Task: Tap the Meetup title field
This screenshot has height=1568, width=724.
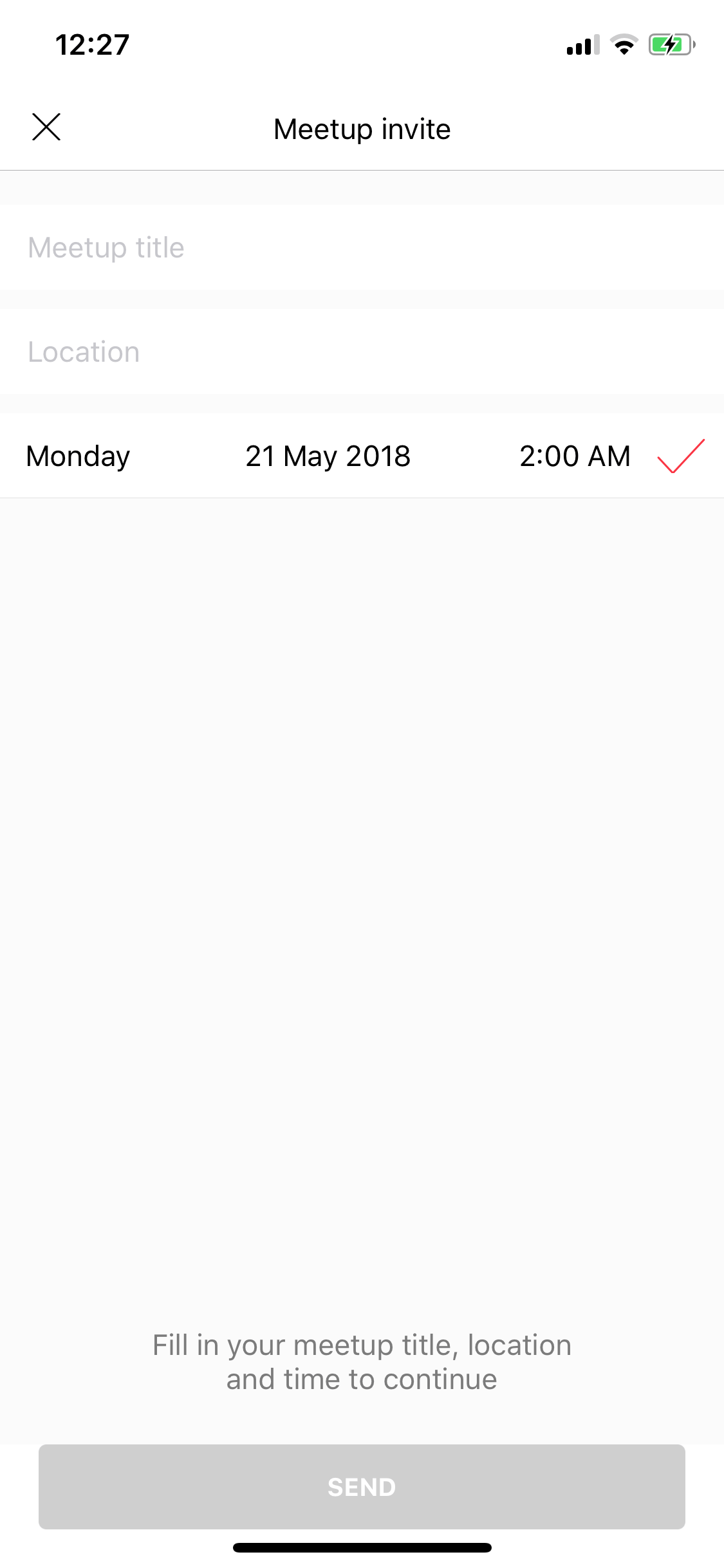Action: pyautogui.click(x=362, y=247)
